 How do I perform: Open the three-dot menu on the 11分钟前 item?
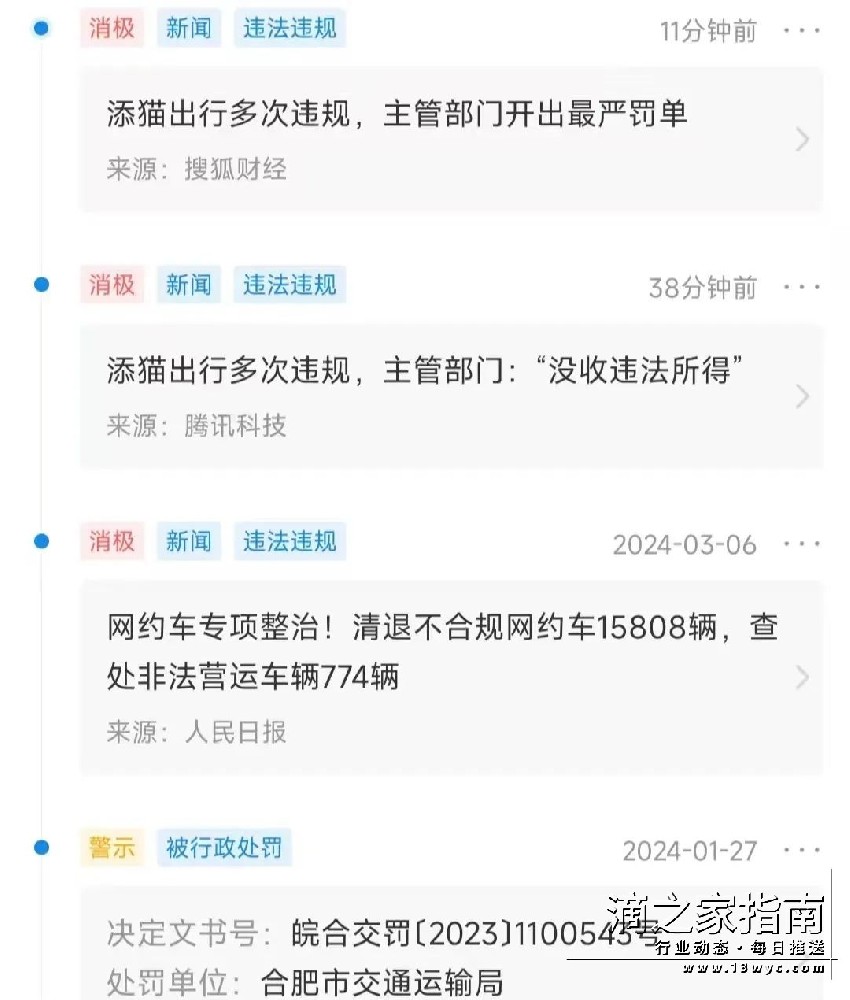tap(802, 30)
